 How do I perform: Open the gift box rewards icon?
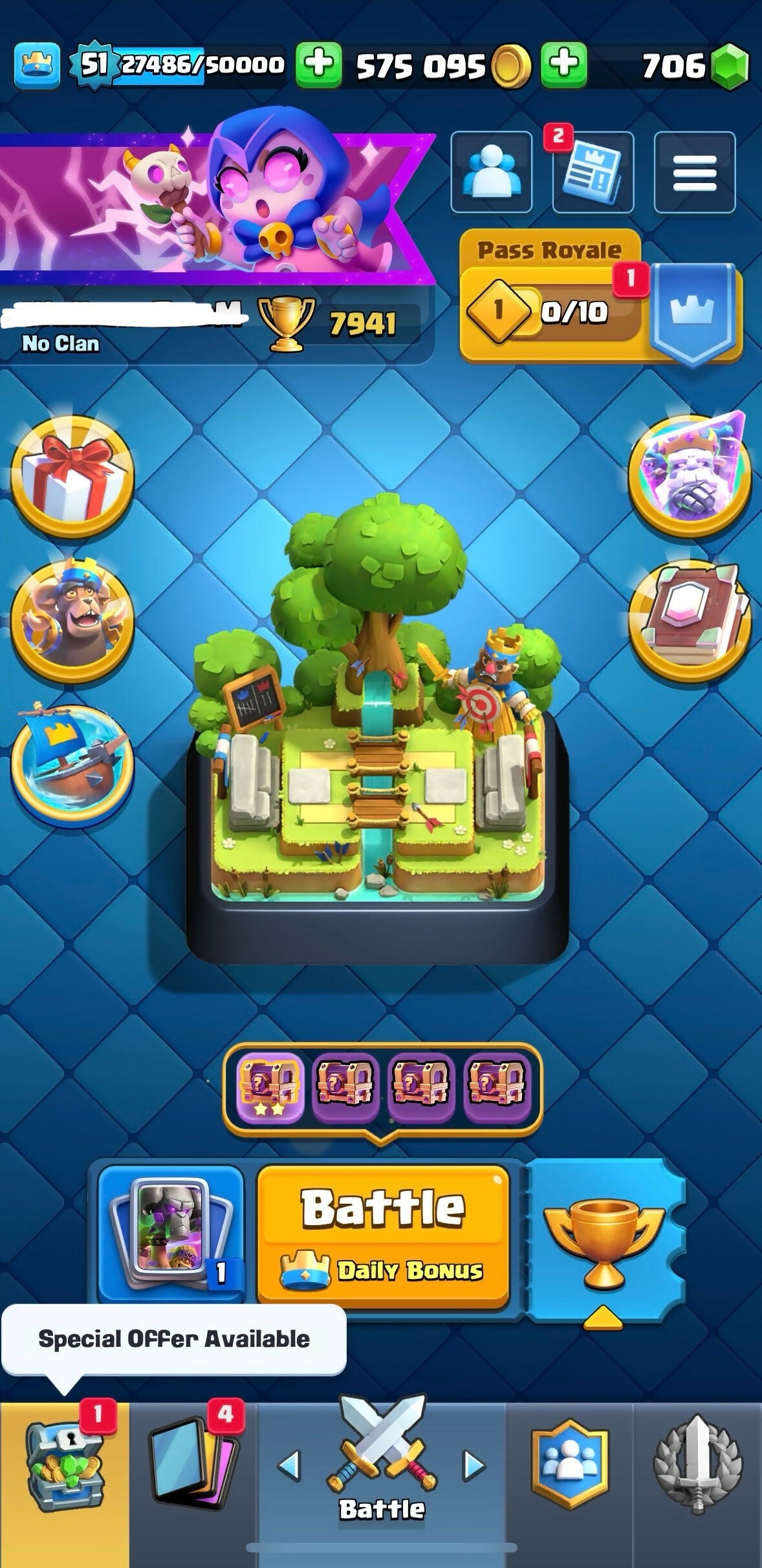coord(71,476)
